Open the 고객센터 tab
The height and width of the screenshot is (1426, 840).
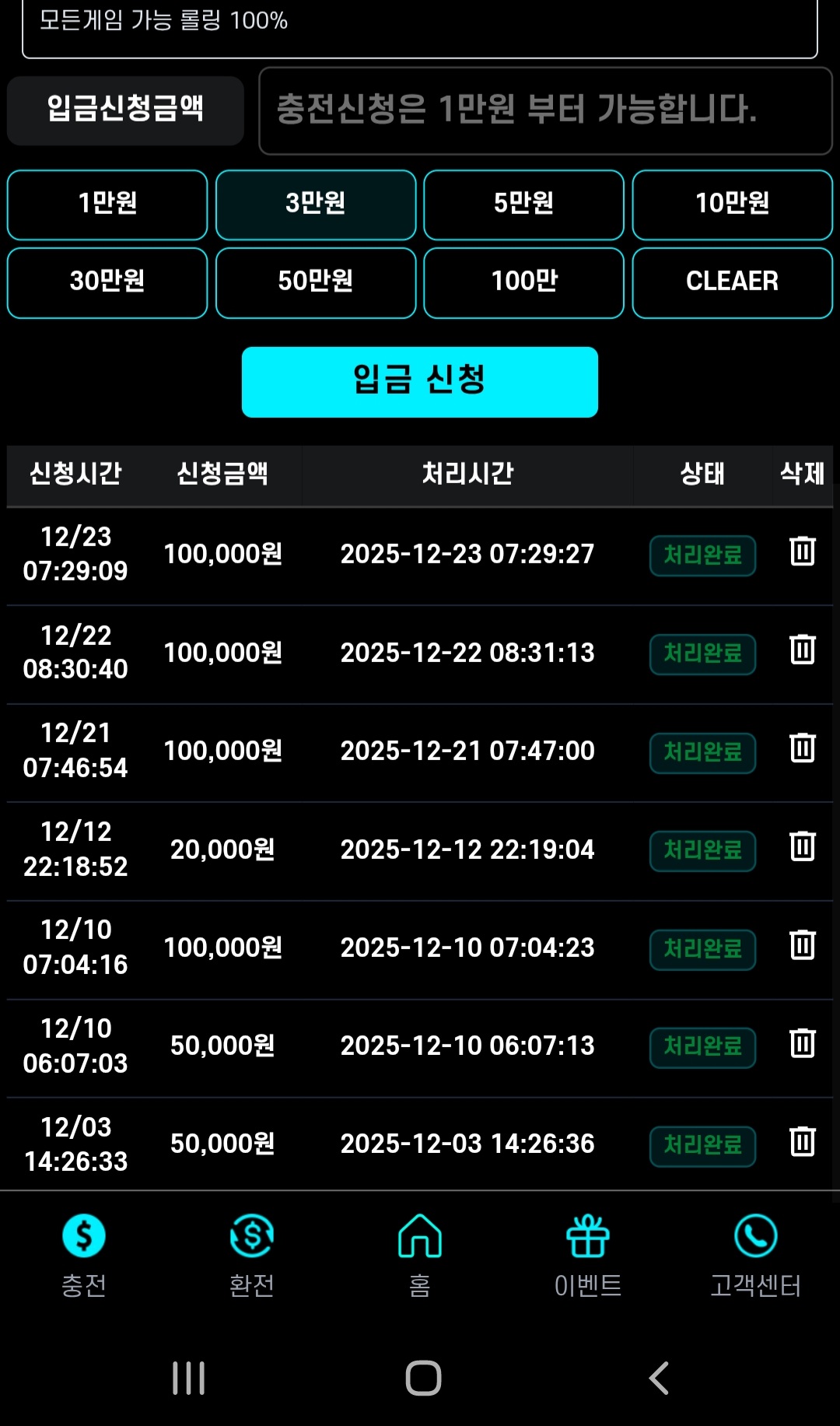(755, 1253)
